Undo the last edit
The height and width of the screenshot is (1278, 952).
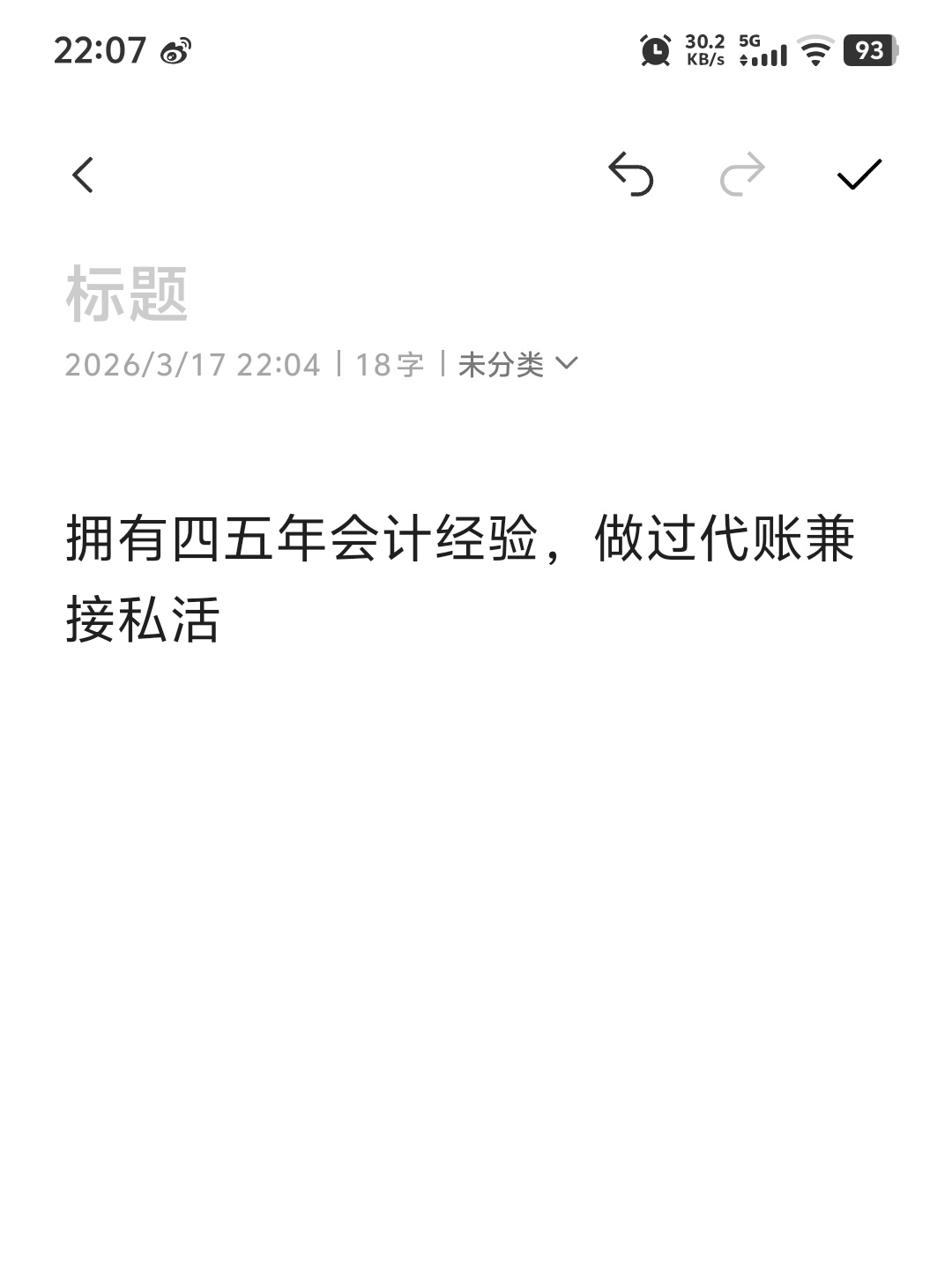pyautogui.click(x=631, y=174)
